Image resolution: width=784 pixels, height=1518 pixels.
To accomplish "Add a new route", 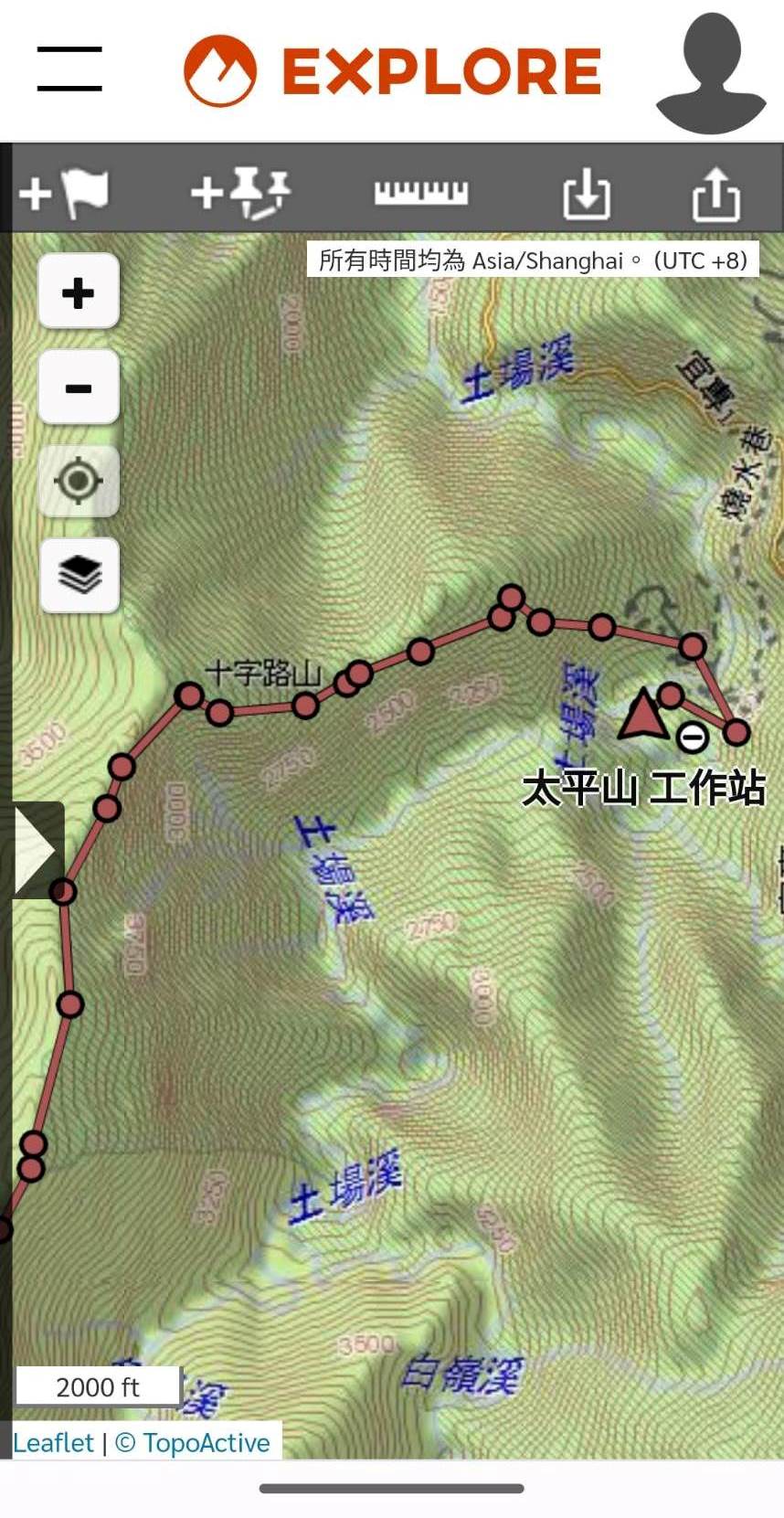I will click(240, 192).
